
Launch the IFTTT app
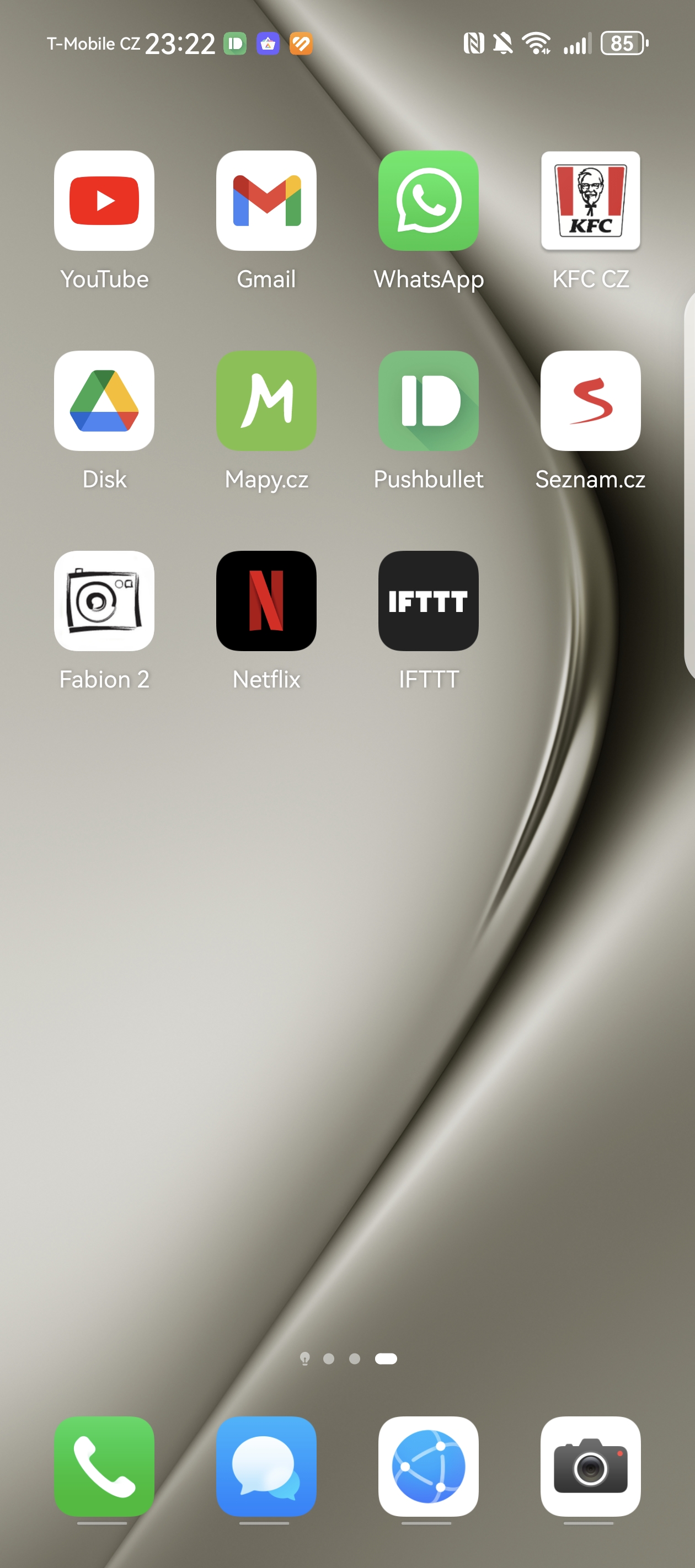(428, 601)
